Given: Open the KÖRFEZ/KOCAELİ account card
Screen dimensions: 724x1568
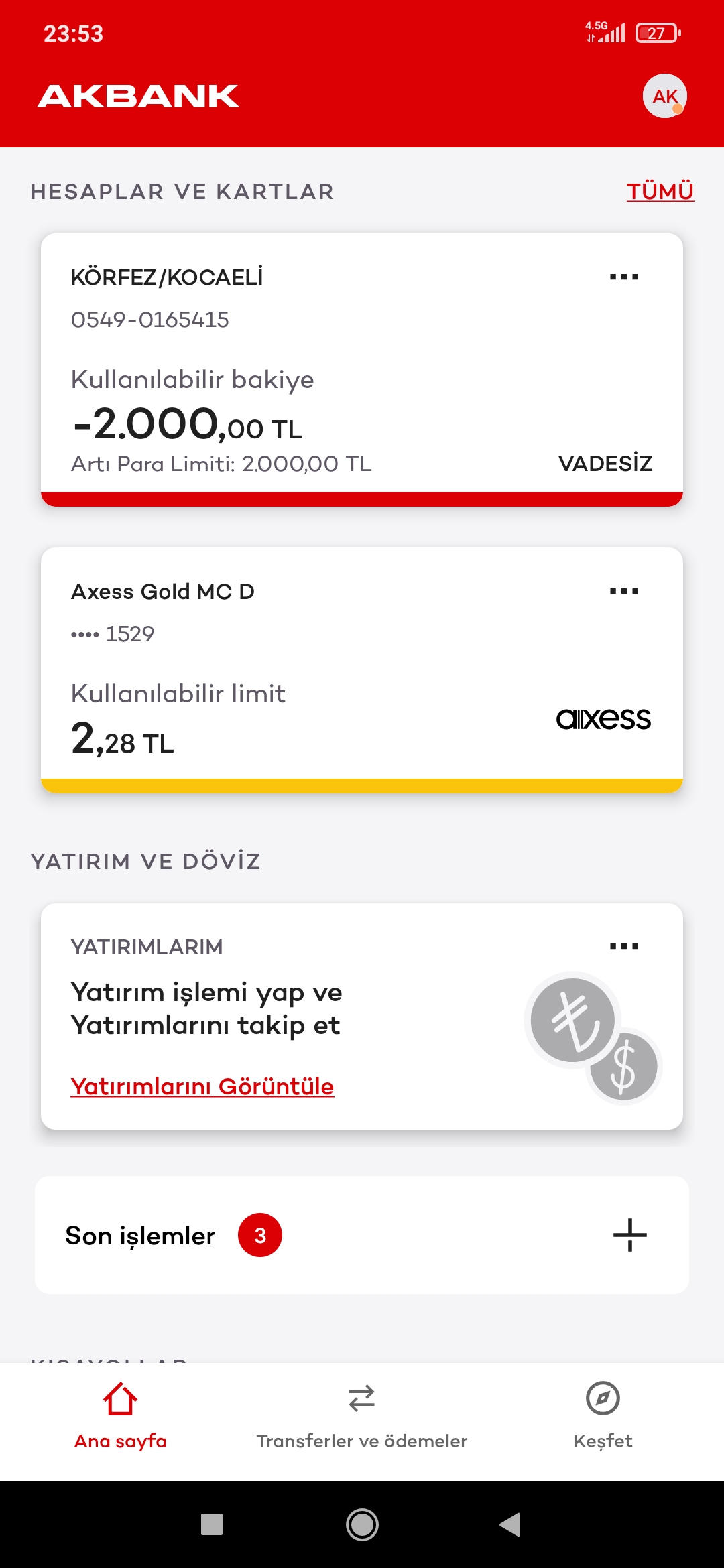Looking at the screenshot, I should click(x=362, y=369).
